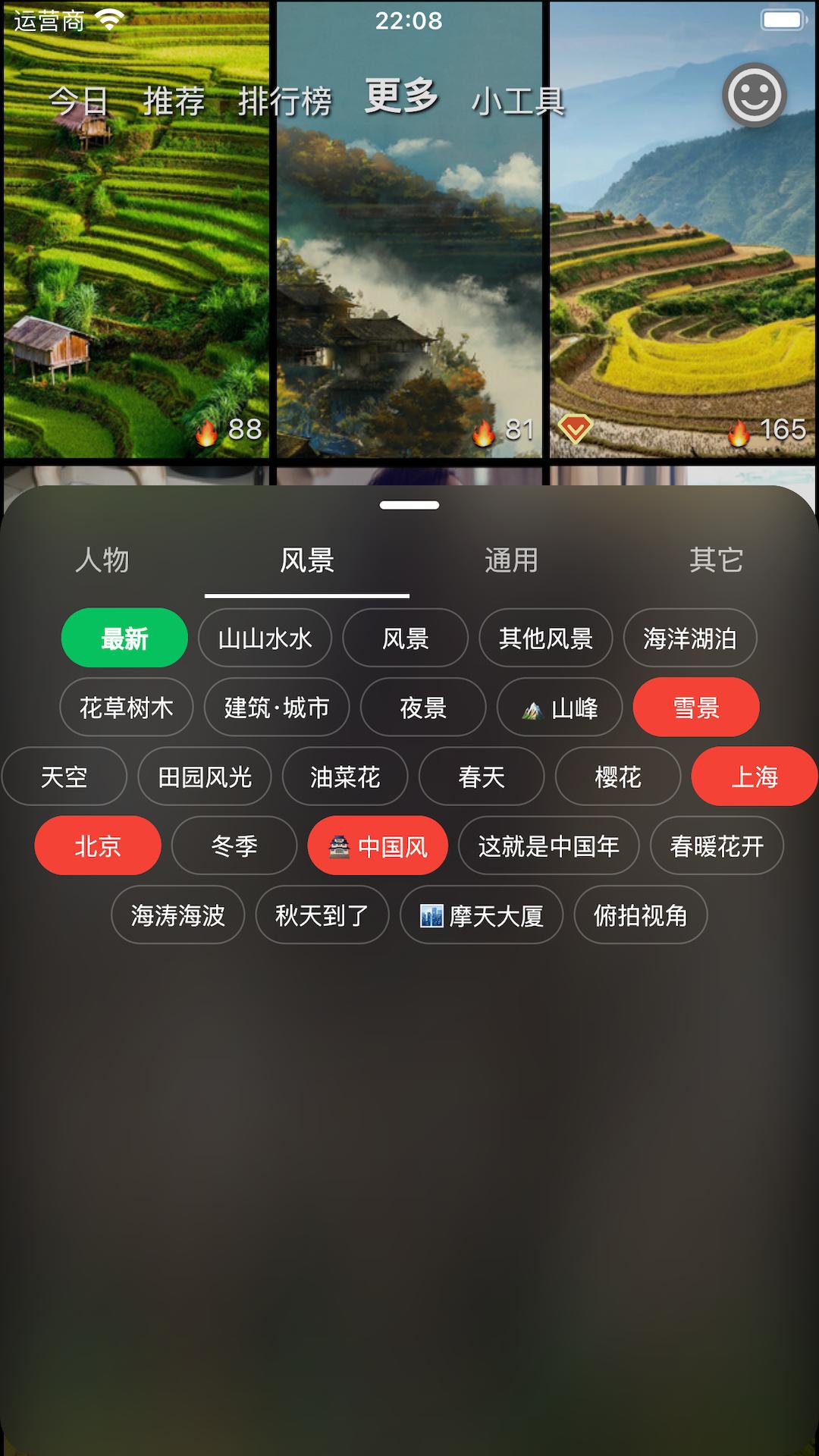Image resolution: width=819 pixels, height=1456 pixels.
Task: Tap the 雪景 chip
Action: tap(695, 708)
